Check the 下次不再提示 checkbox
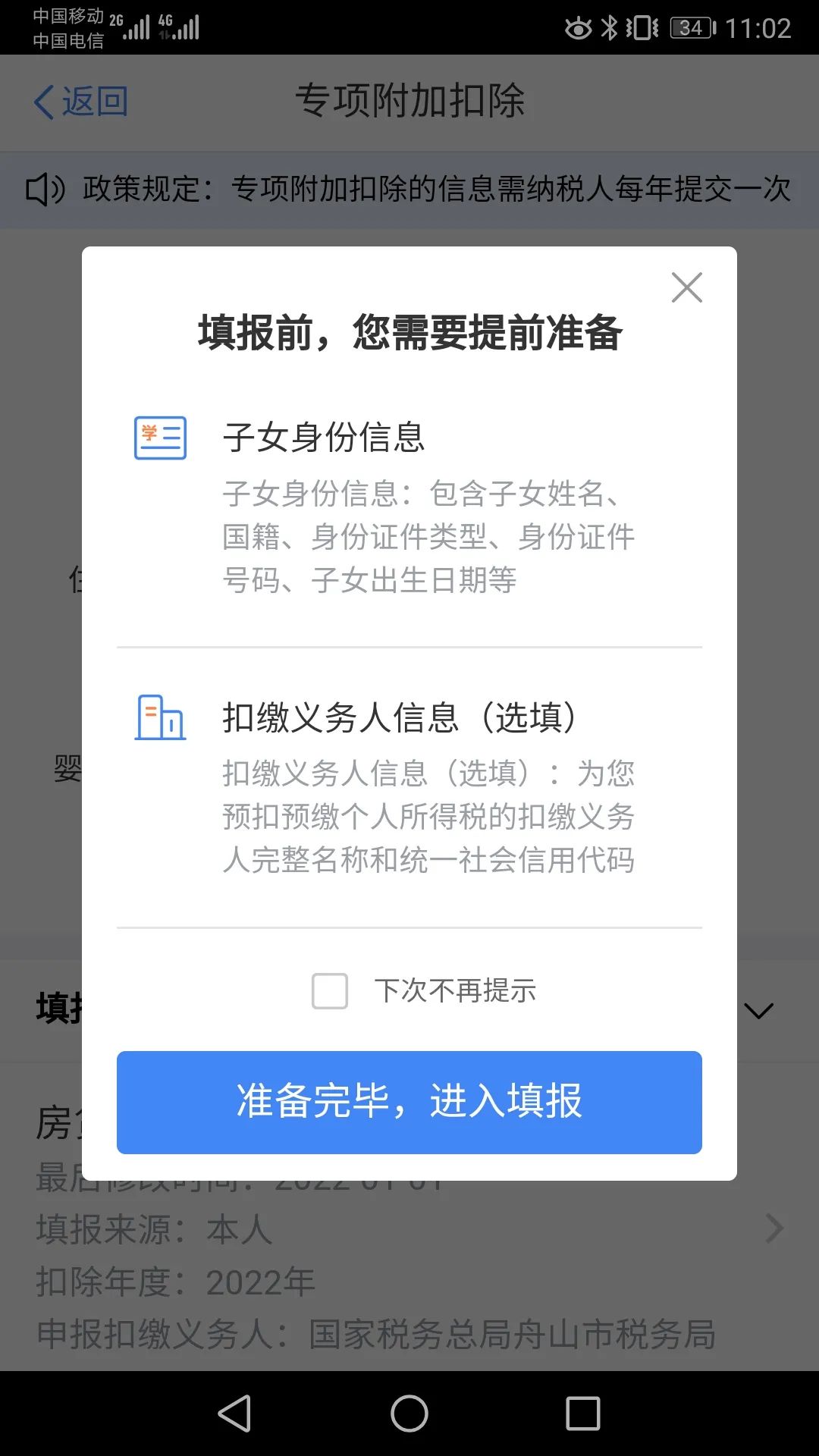 pos(330,991)
